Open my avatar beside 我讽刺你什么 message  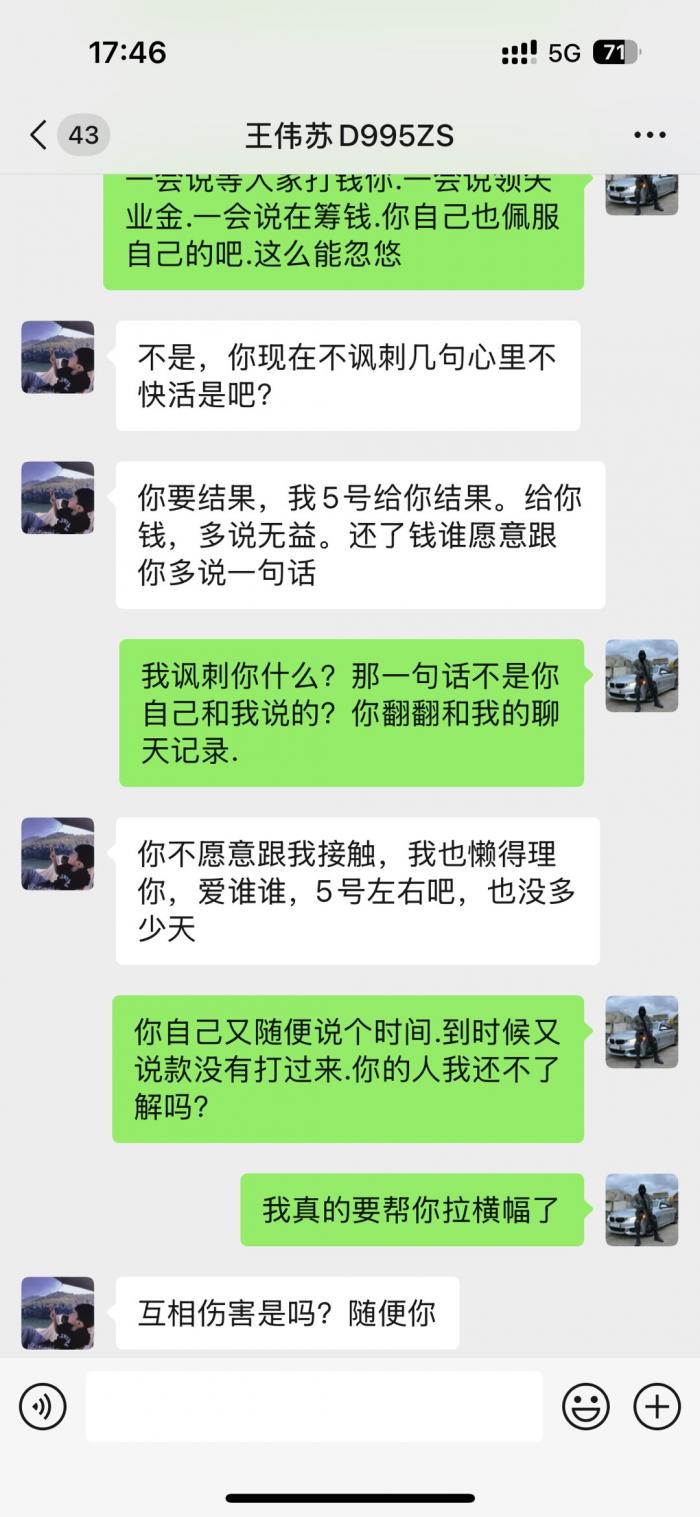point(641,676)
